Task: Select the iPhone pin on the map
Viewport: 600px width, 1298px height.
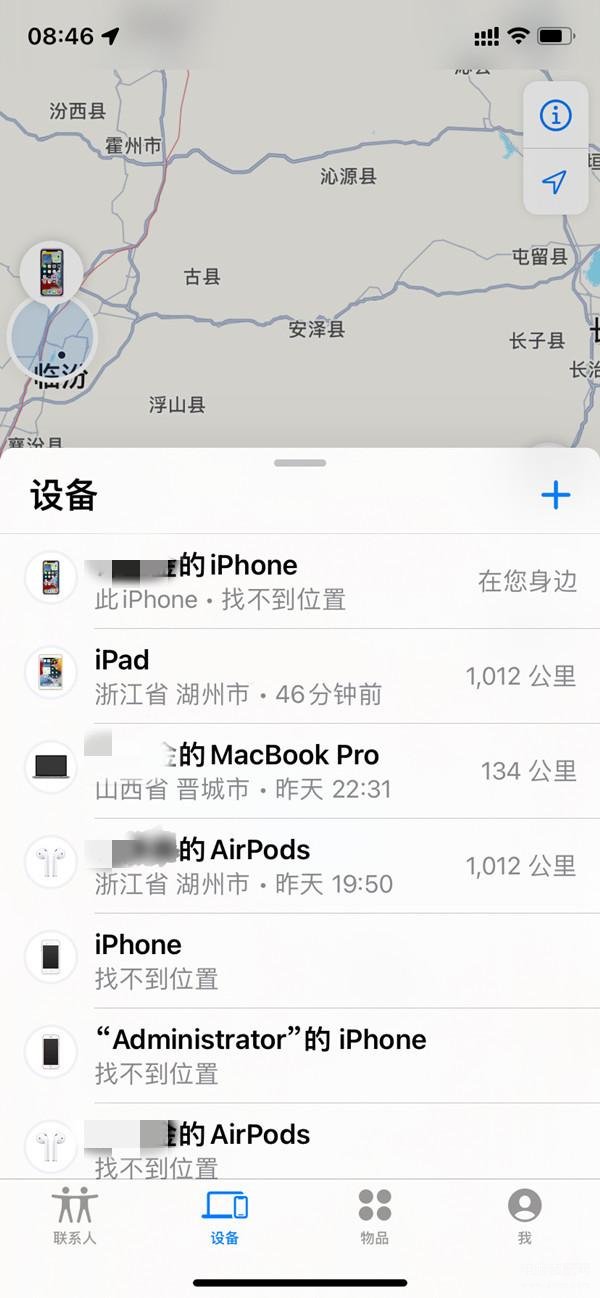Action: [x=51, y=271]
